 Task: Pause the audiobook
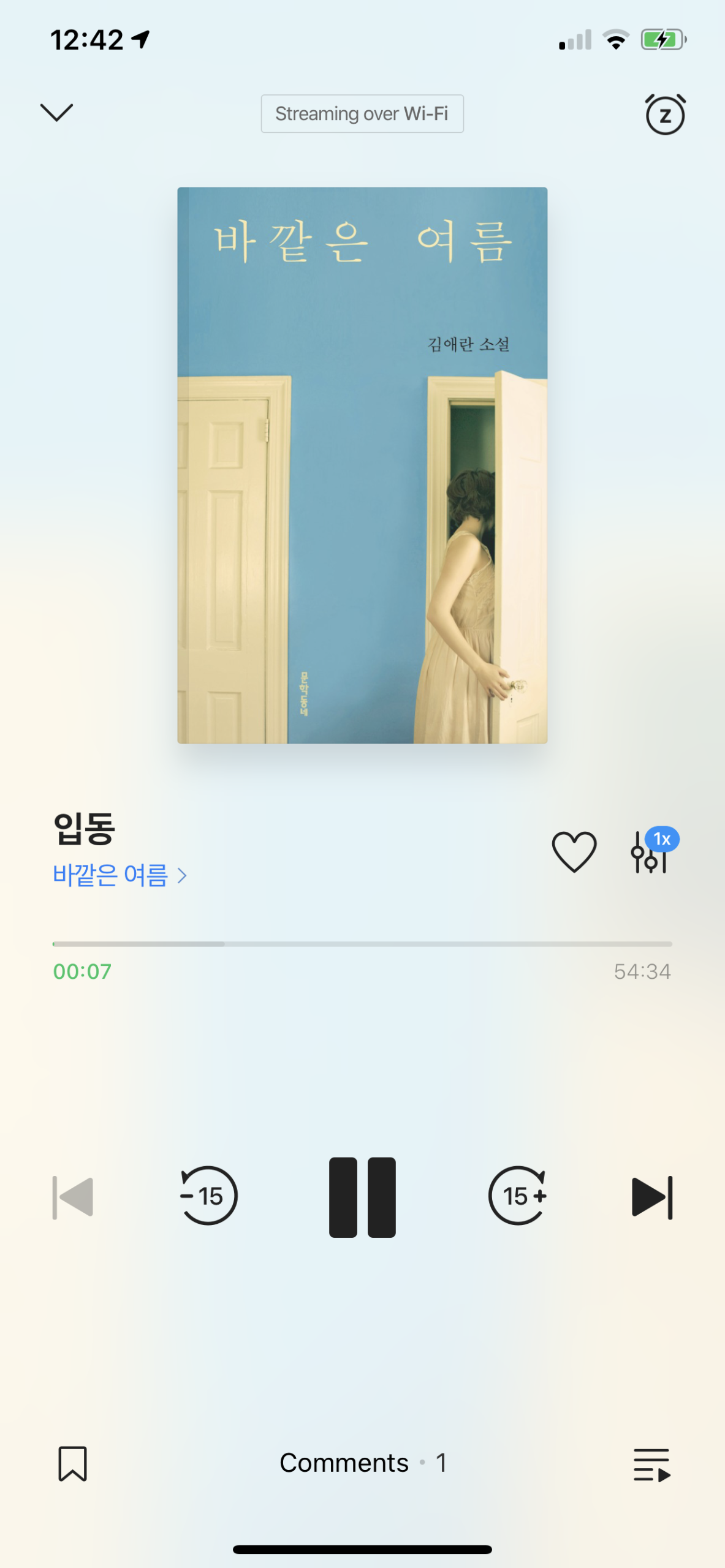point(362,1197)
